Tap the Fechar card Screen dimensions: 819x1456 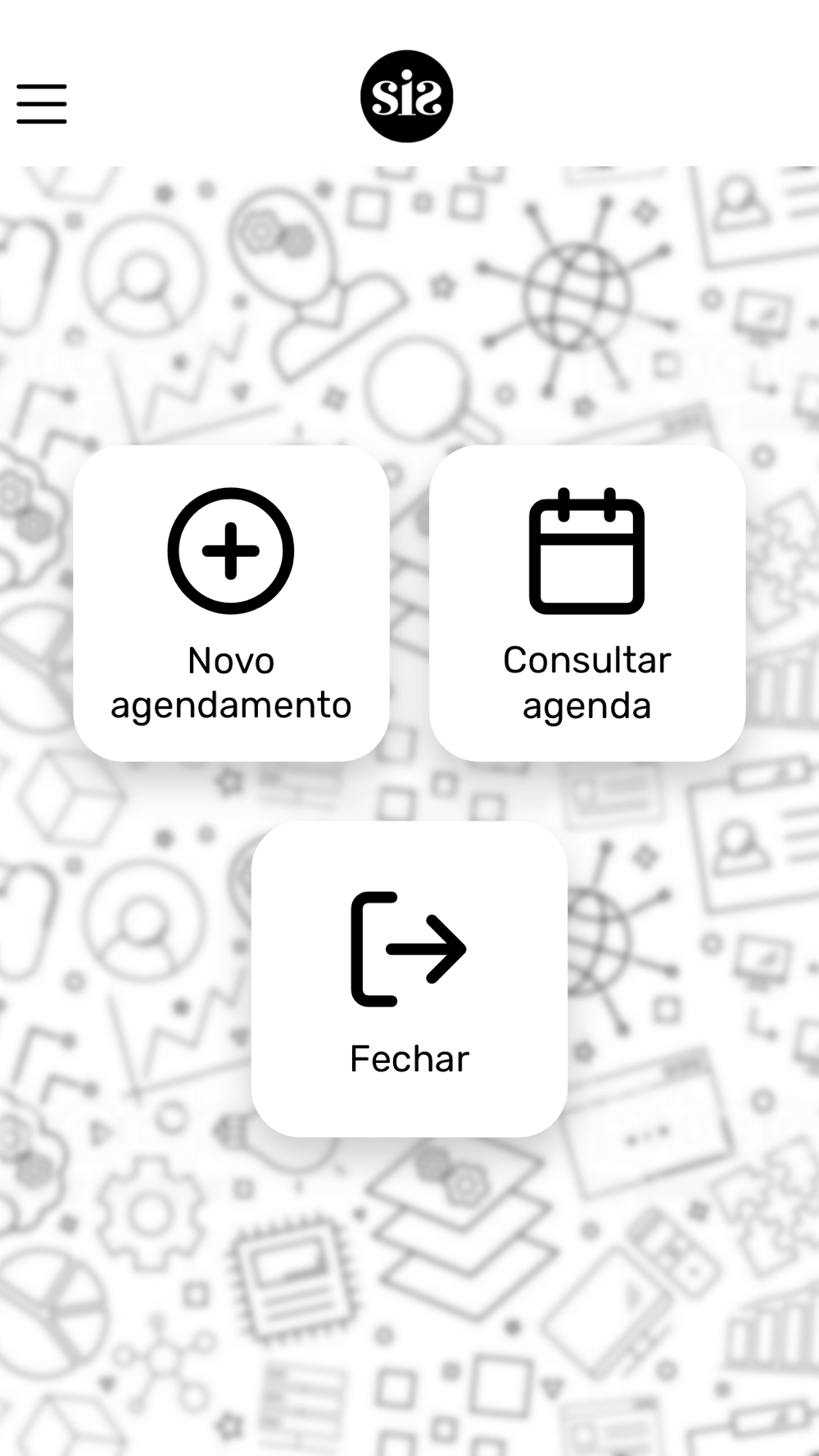click(409, 979)
